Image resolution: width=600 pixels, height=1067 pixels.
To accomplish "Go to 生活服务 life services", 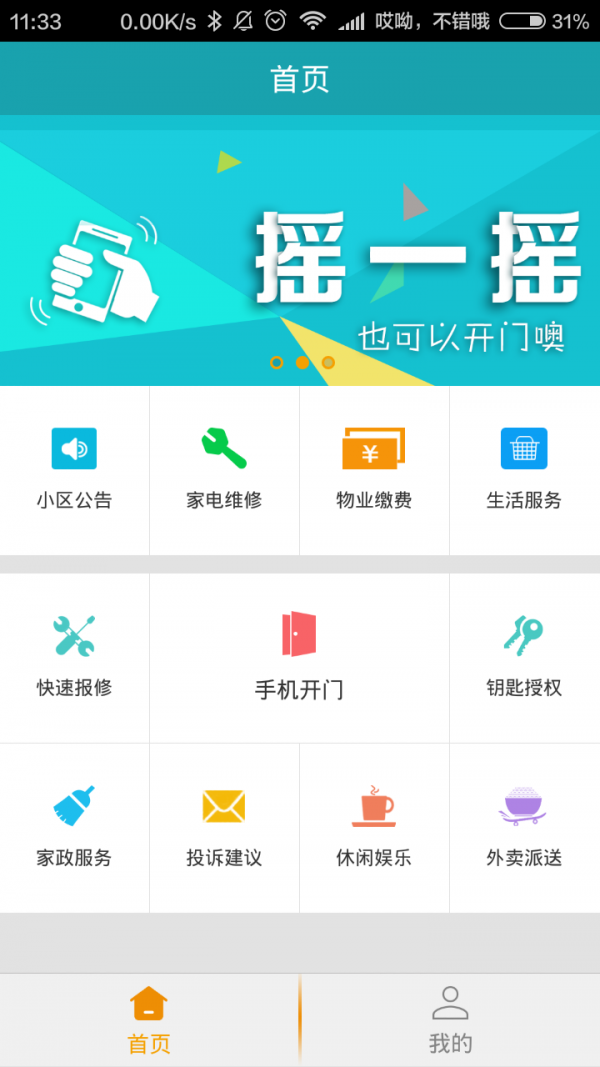I will coord(524,469).
